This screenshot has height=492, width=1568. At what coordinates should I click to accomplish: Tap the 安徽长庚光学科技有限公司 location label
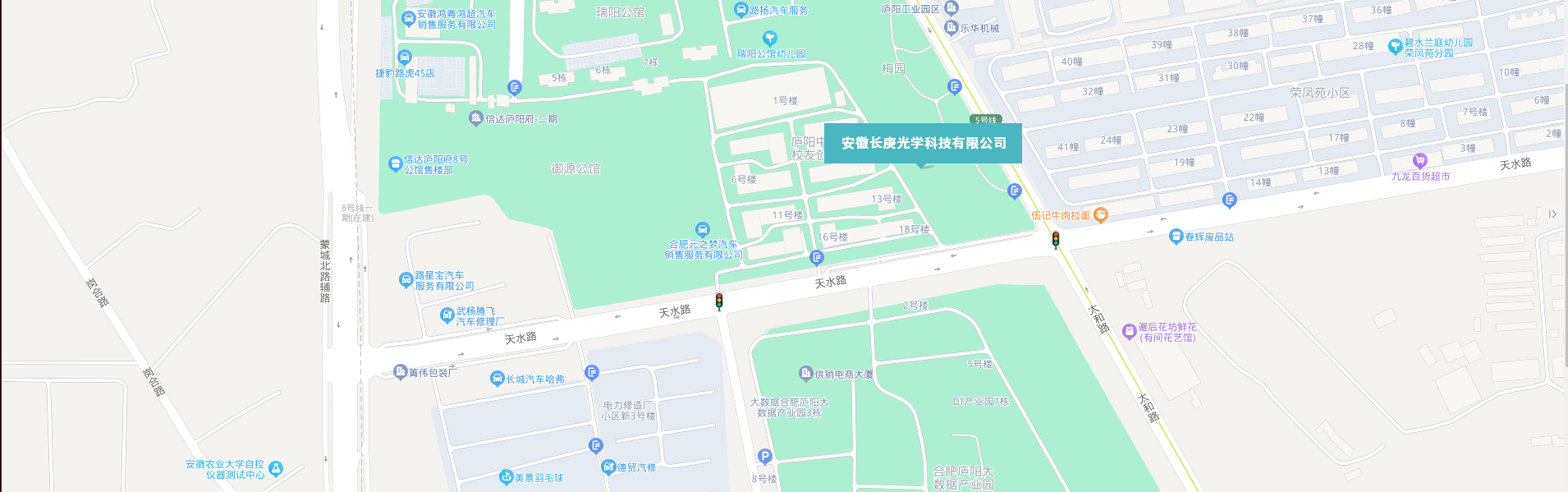point(923,143)
